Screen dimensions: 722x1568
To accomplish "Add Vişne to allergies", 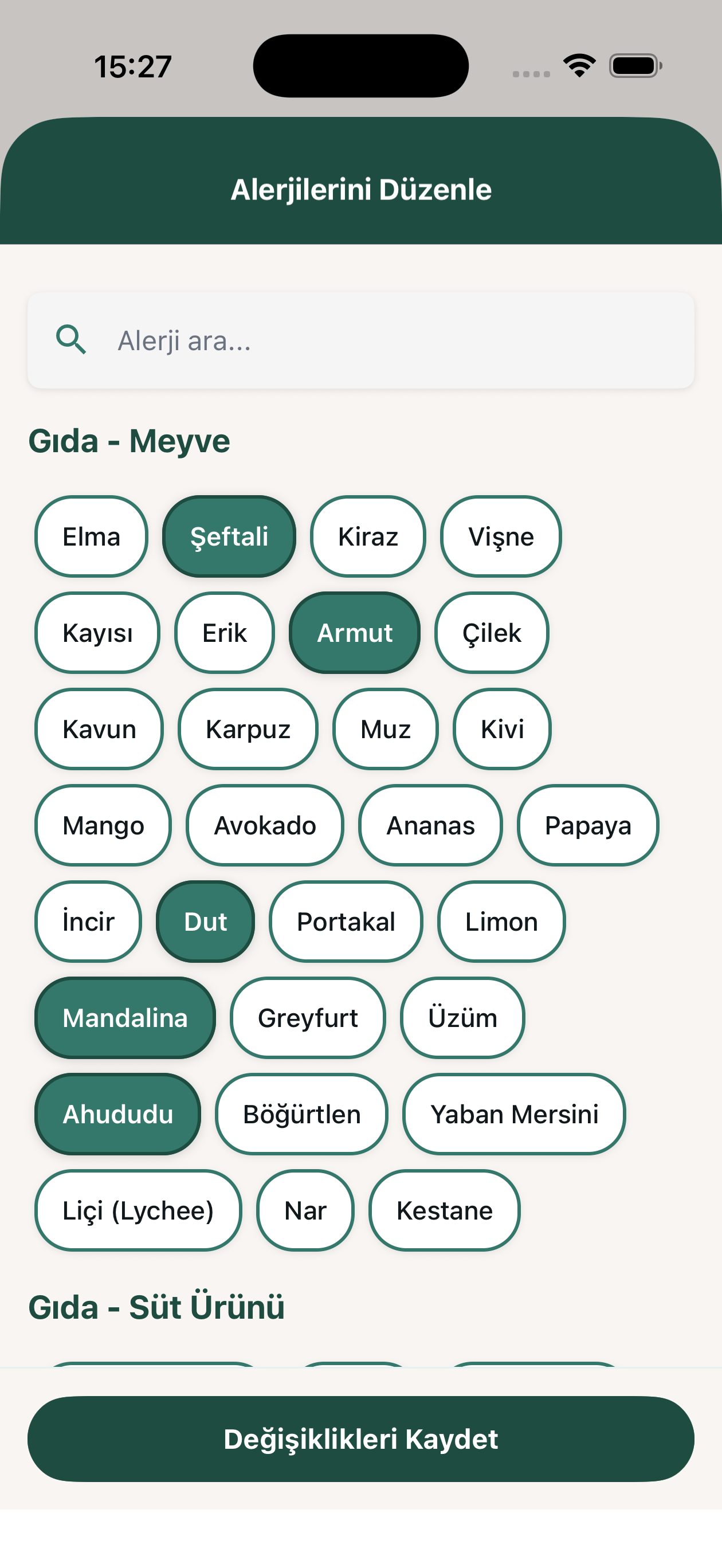I will point(500,536).
